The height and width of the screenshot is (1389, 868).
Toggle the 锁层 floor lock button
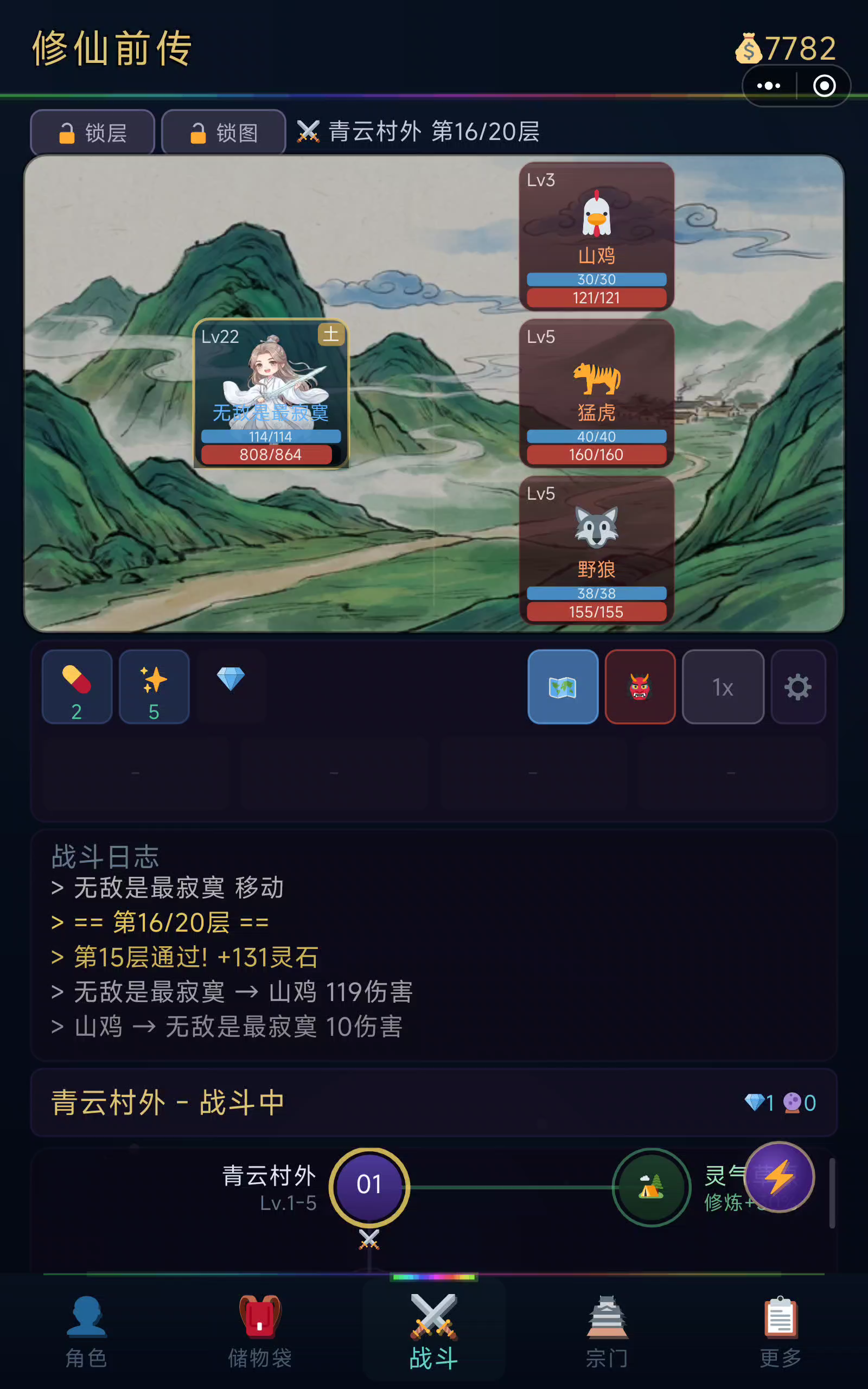pos(92,132)
